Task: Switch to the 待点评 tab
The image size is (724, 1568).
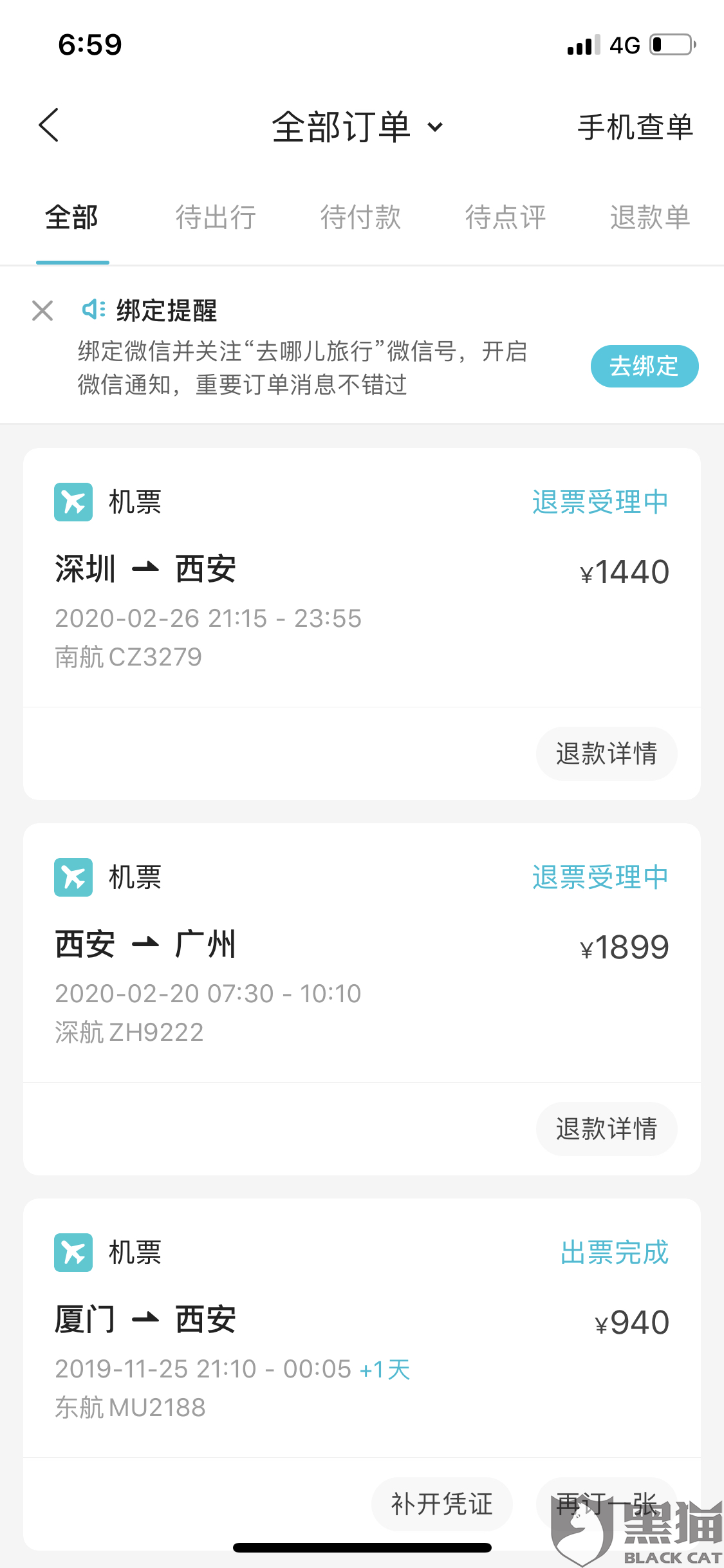Action: tap(506, 218)
